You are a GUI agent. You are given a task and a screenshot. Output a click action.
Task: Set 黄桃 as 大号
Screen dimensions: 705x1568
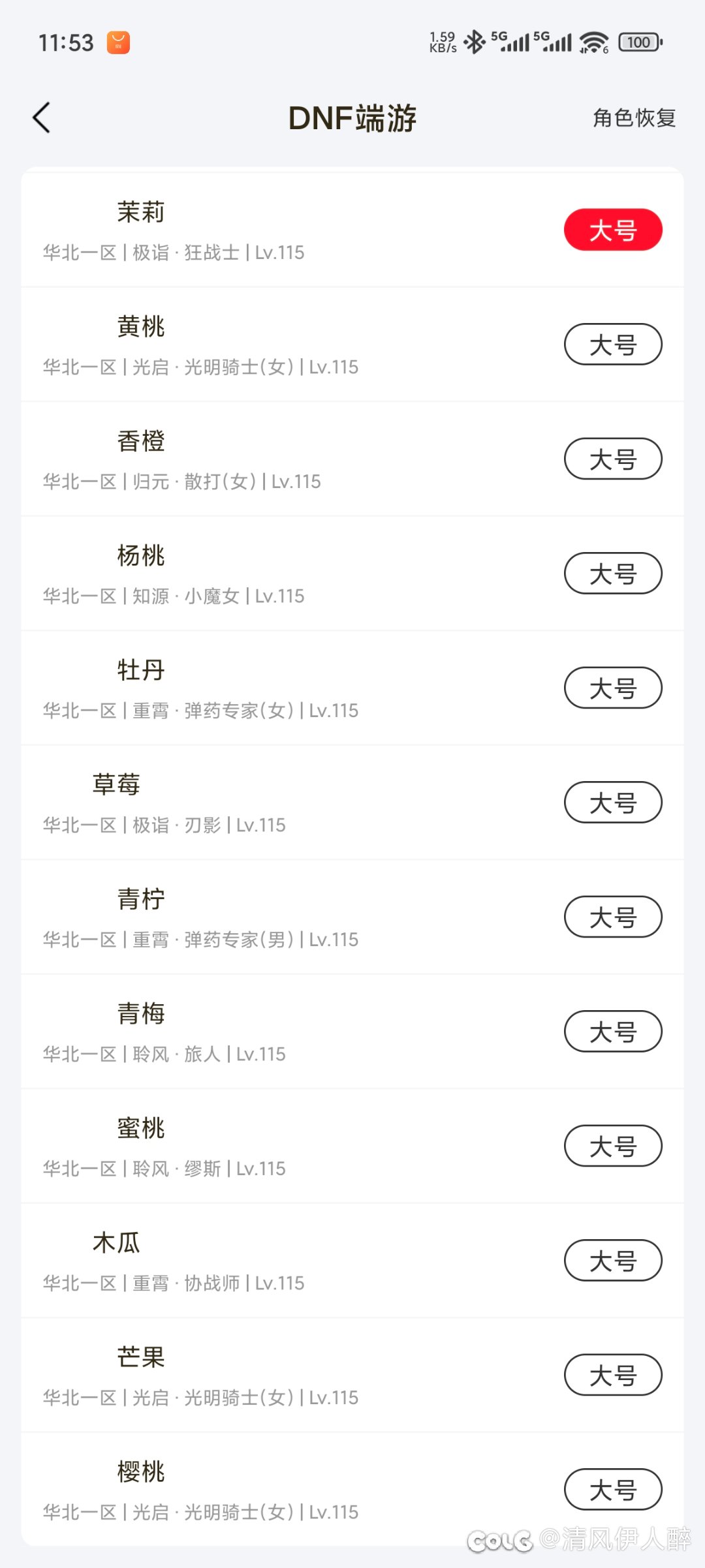613,345
